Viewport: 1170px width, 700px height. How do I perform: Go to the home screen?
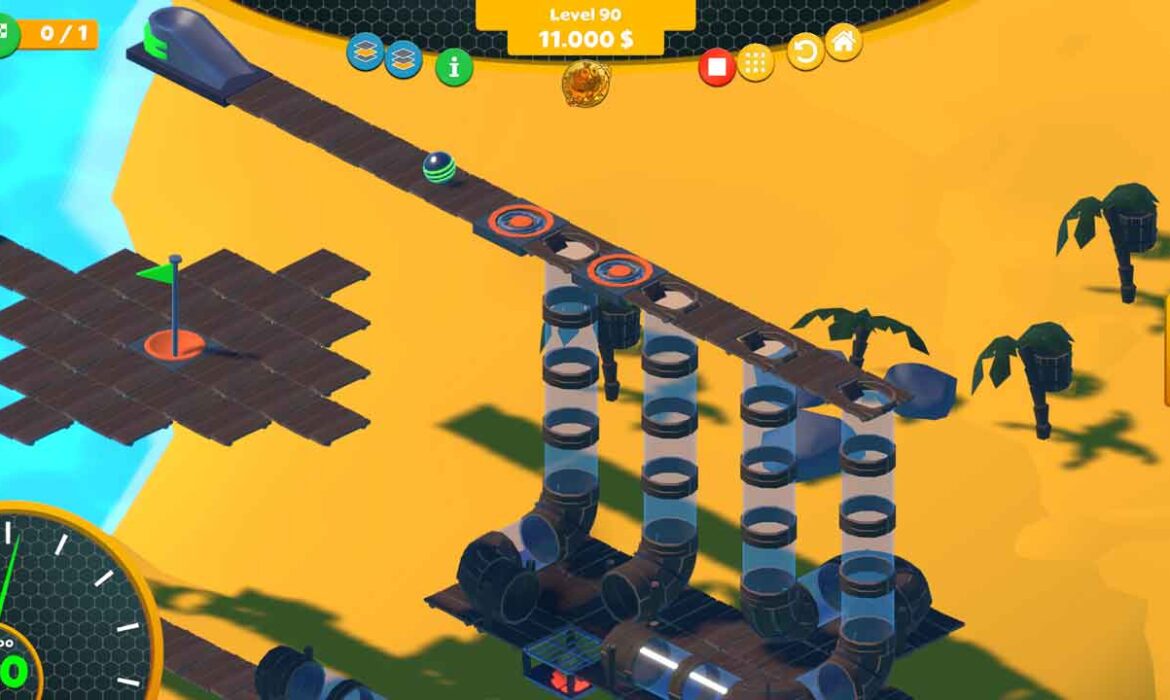pyautogui.click(x=843, y=42)
